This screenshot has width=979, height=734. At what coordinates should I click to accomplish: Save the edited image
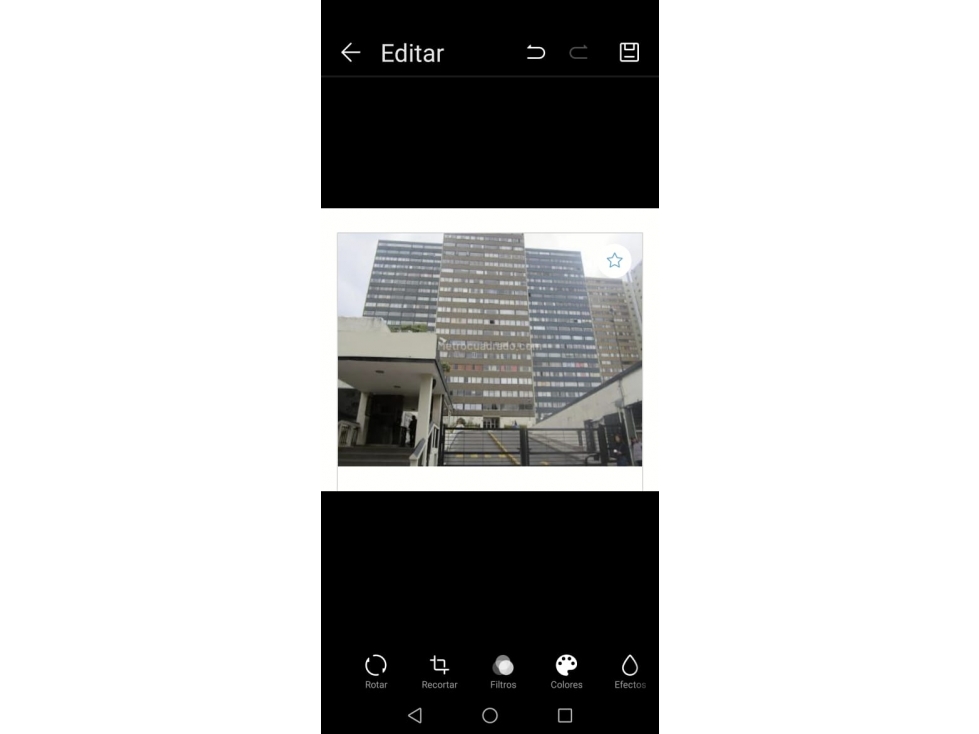(x=629, y=53)
